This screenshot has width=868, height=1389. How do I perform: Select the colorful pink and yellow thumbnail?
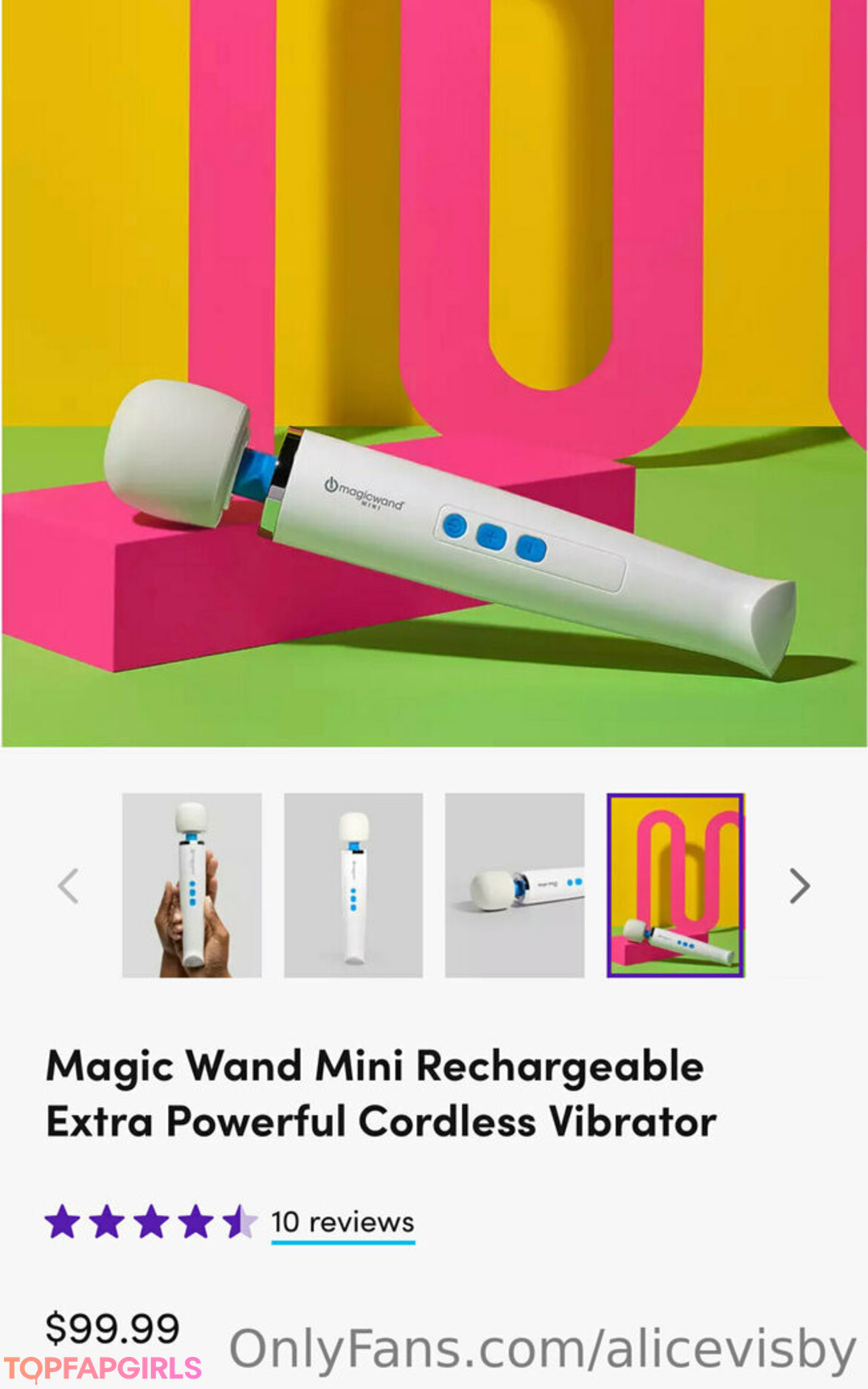(675, 885)
